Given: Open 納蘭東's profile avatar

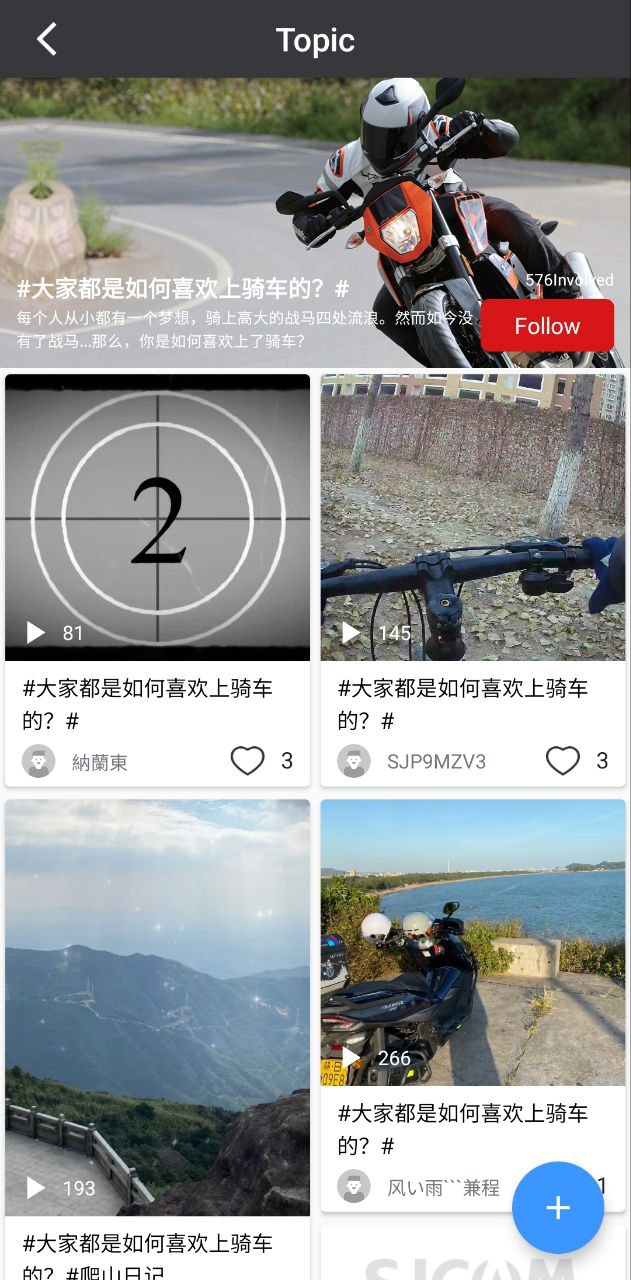Looking at the screenshot, I should tap(39, 762).
